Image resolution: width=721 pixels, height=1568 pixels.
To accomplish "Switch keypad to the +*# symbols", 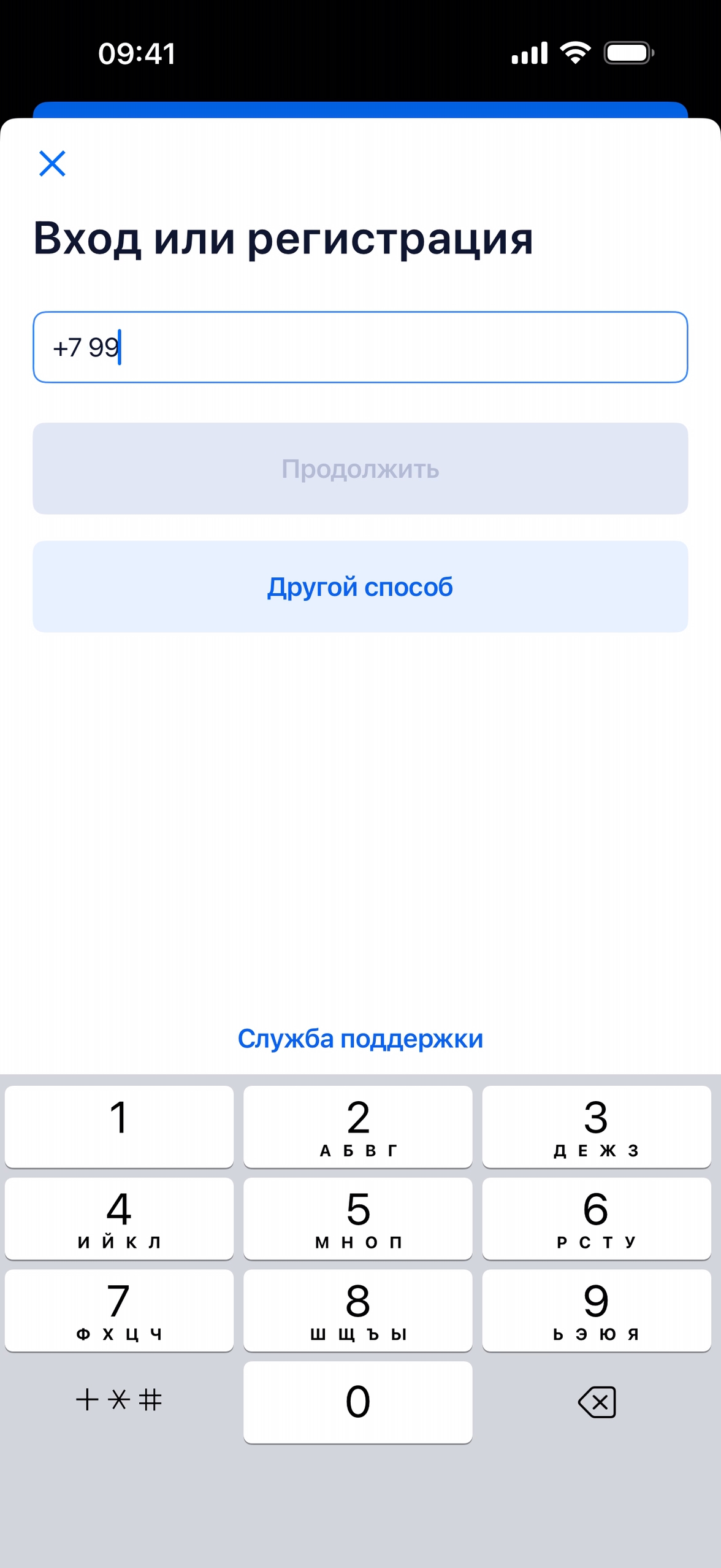I will coord(119,1400).
